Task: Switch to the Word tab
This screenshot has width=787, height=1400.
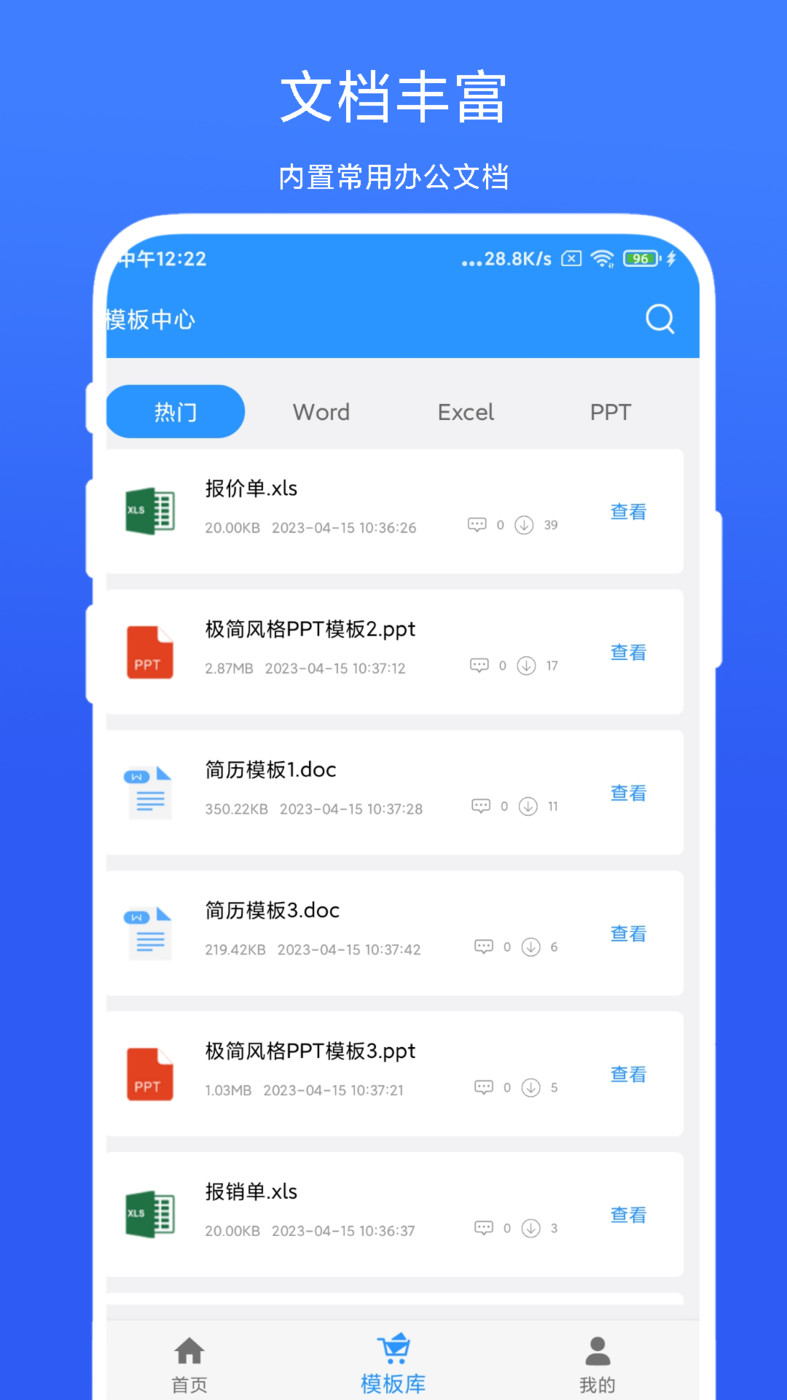Action: [320, 411]
